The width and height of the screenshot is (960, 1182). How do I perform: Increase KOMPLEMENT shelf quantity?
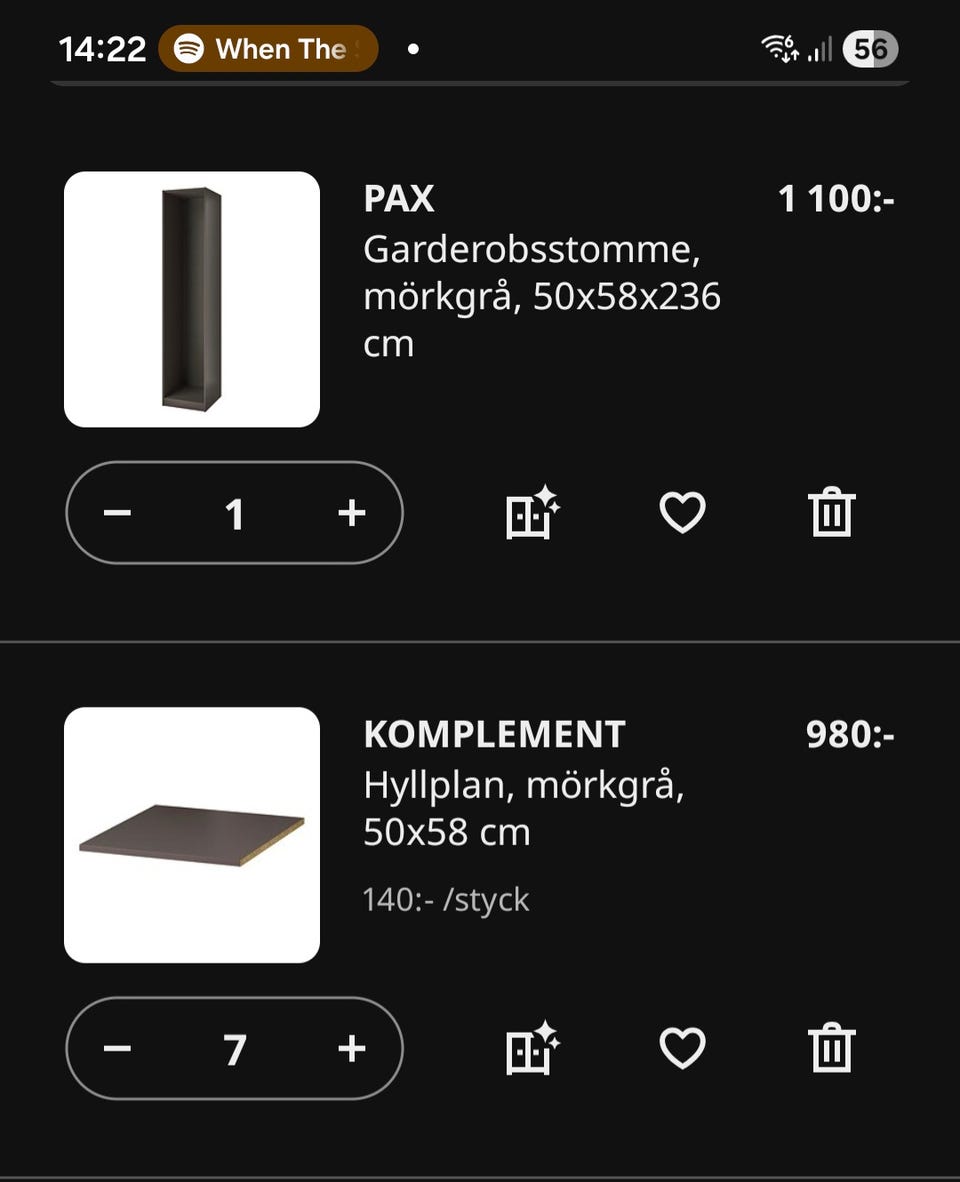pos(351,1049)
